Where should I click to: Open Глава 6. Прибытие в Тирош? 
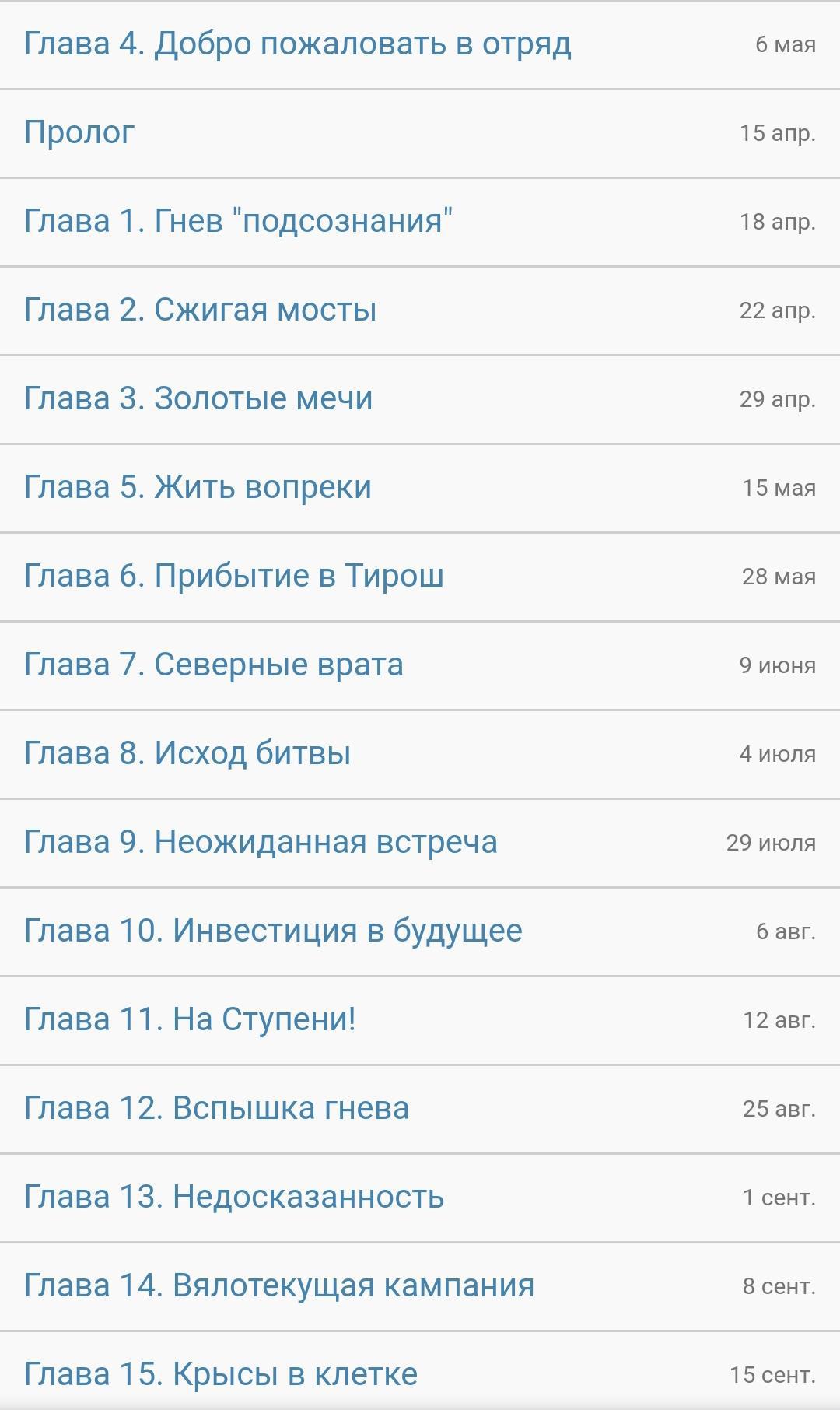[x=233, y=577]
